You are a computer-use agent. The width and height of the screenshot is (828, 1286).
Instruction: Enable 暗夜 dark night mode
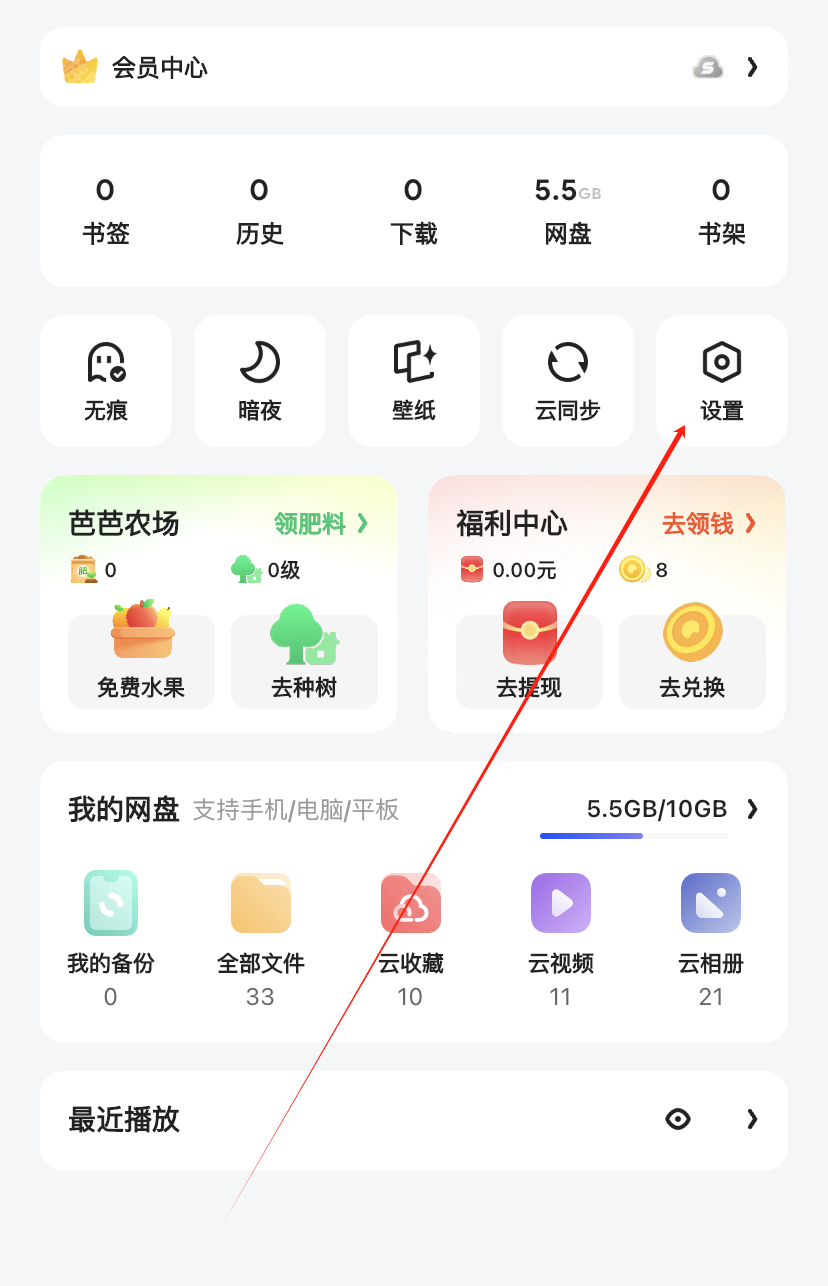(x=260, y=380)
